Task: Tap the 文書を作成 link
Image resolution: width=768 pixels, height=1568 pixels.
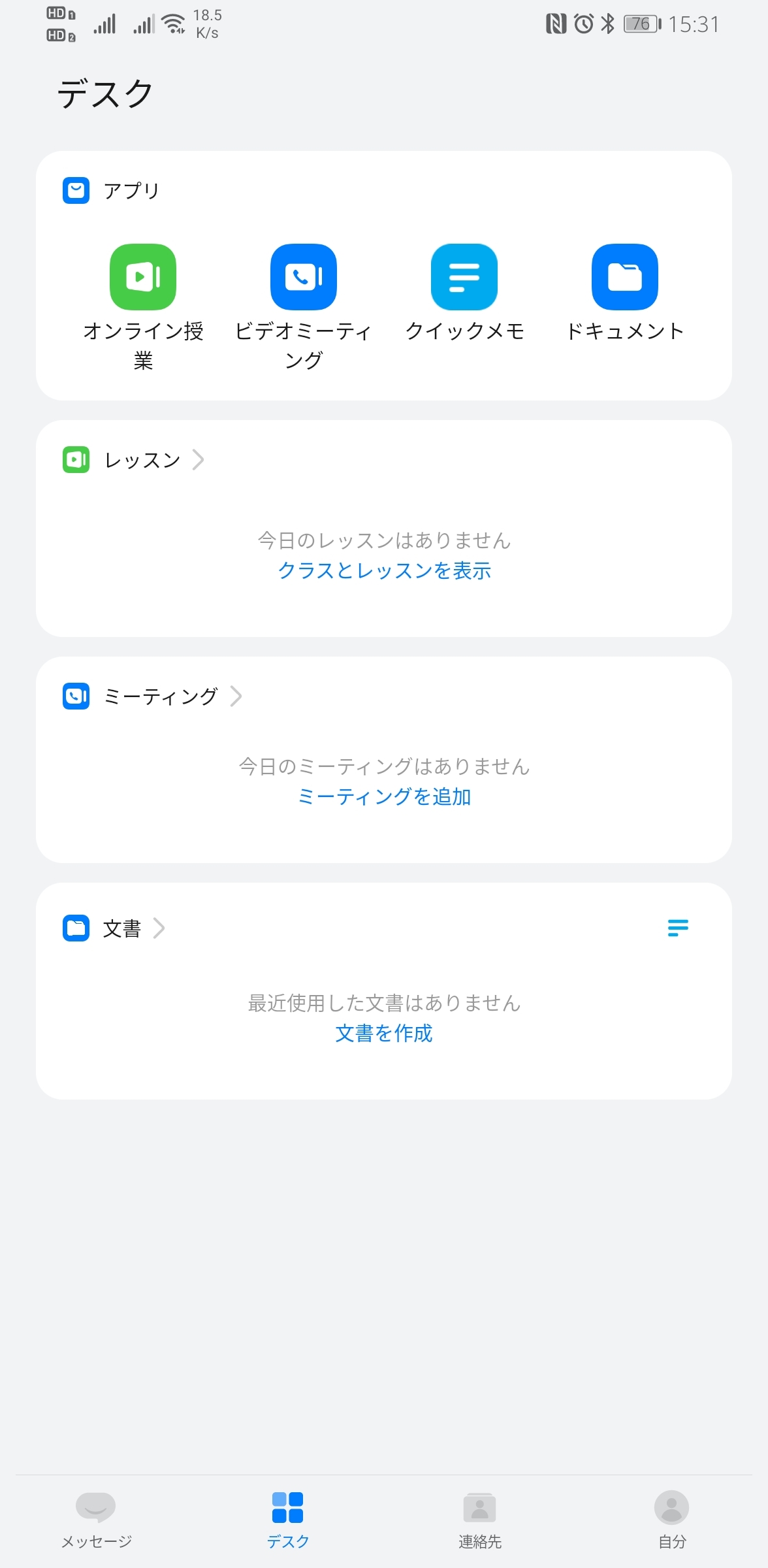Action: click(x=384, y=1034)
